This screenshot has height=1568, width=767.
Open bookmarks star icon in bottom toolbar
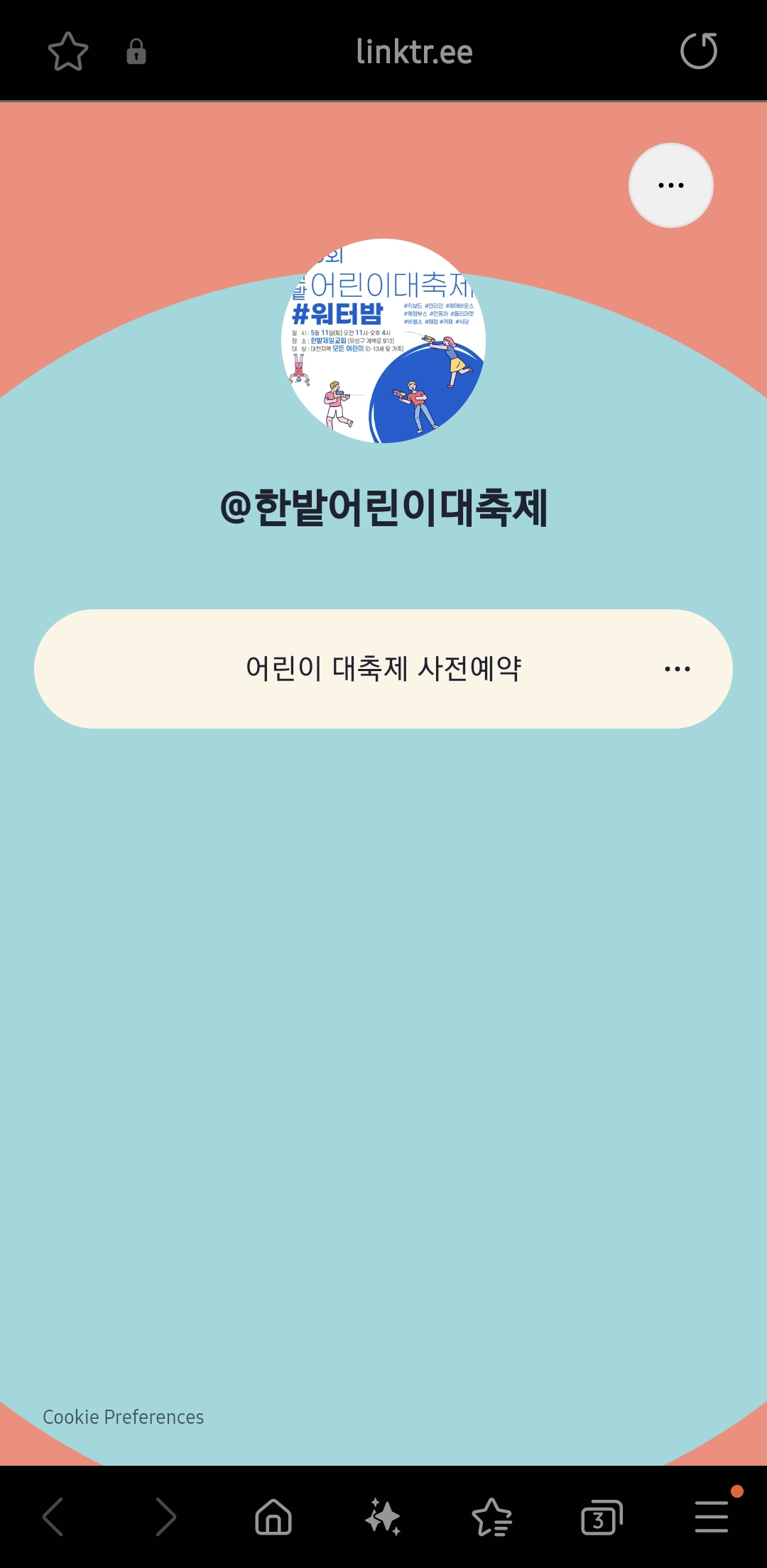492,1515
